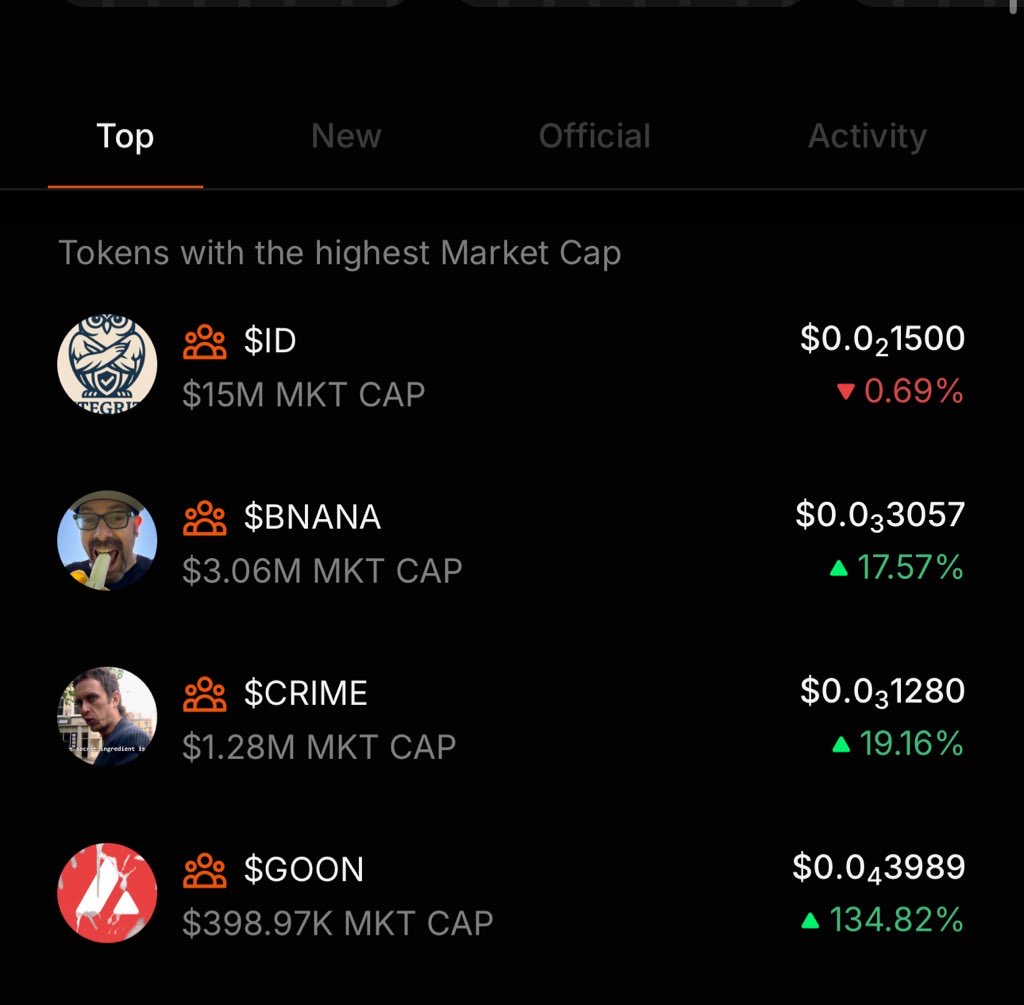1024x1005 pixels.
Task: Switch to the Top tab
Action: [125, 136]
